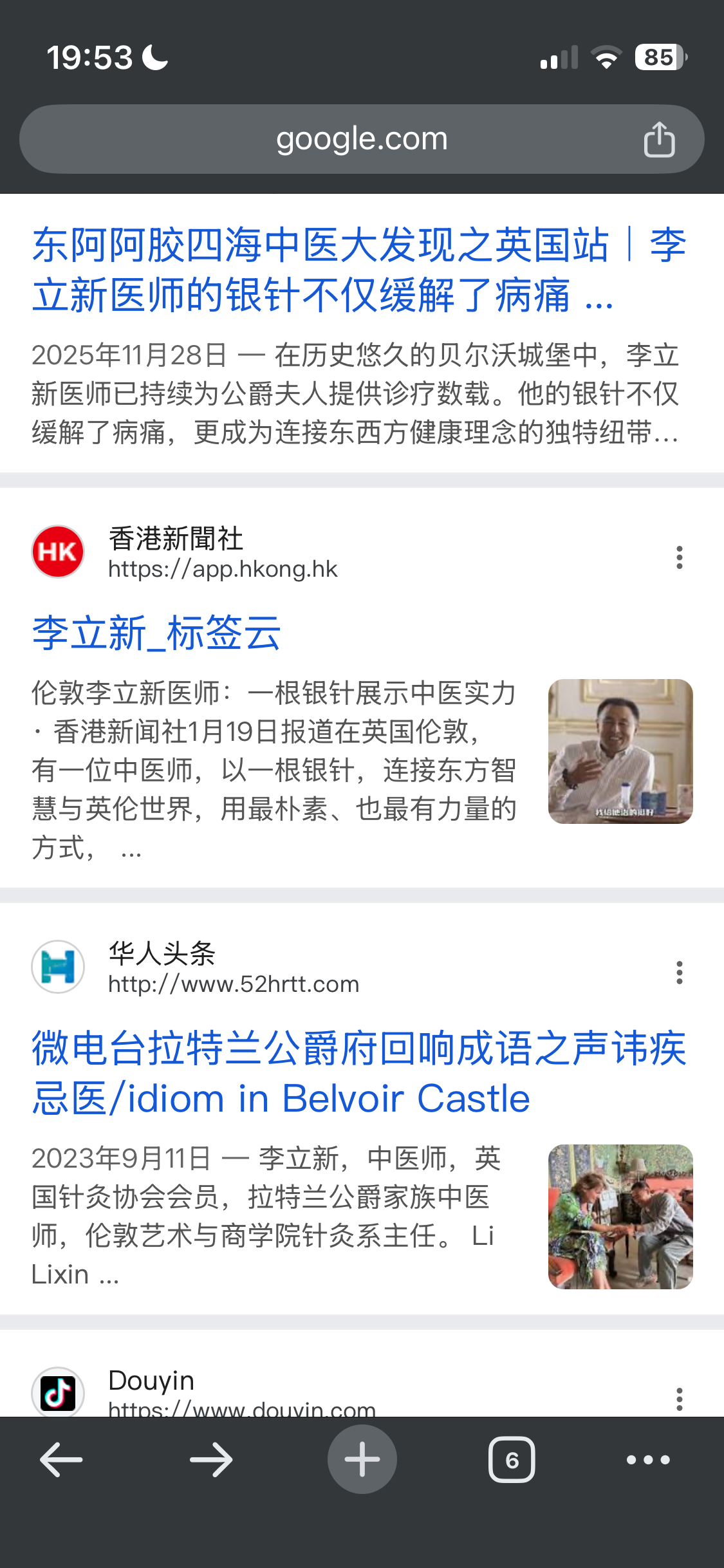View the 香港新聞社 result thumbnail image
This screenshot has width=724, height=1568.
(x=620, y=751)
